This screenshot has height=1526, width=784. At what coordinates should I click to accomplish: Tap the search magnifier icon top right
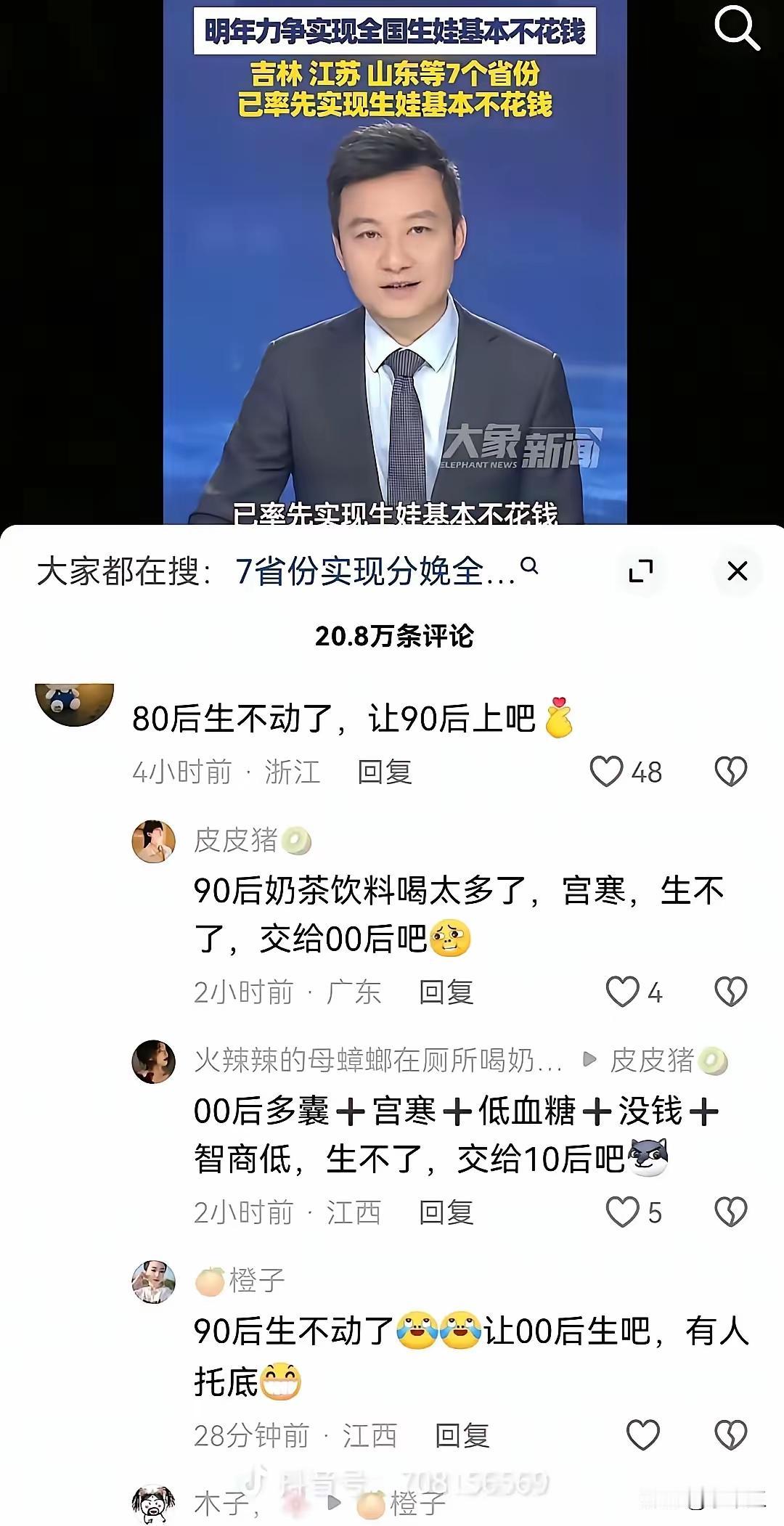tap(736, 29)
